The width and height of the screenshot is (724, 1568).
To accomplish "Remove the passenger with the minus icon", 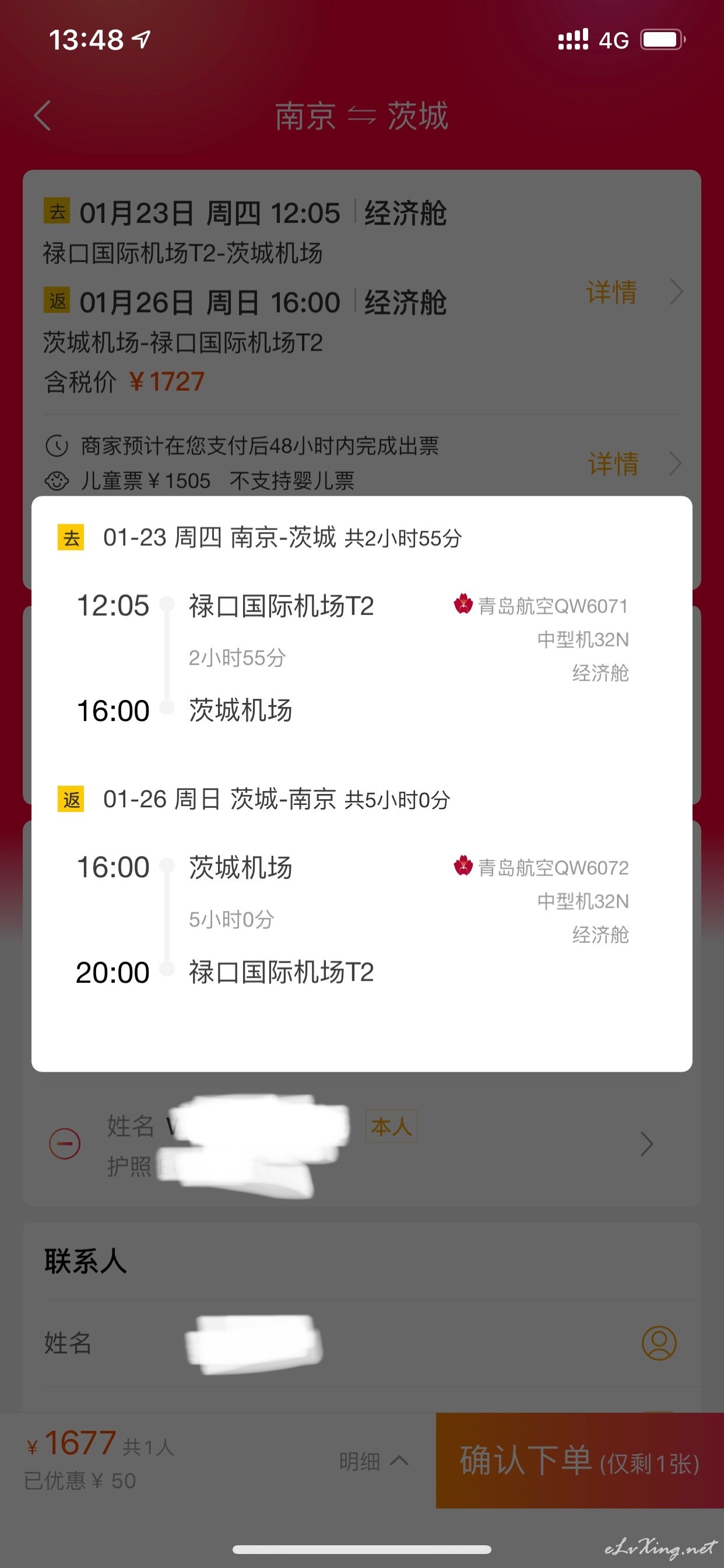I will point(65,1144).
